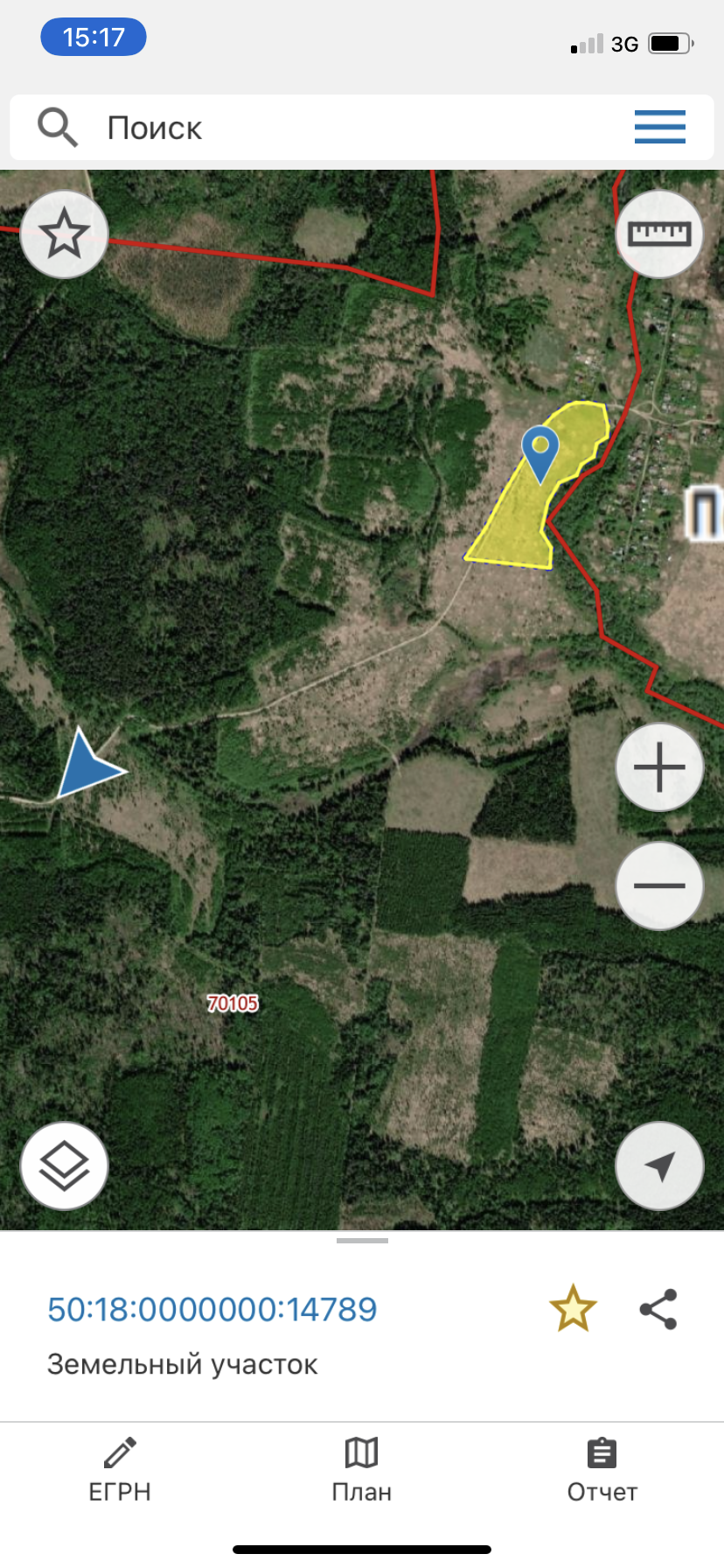Add this plot to favorites

(573, 1309)
